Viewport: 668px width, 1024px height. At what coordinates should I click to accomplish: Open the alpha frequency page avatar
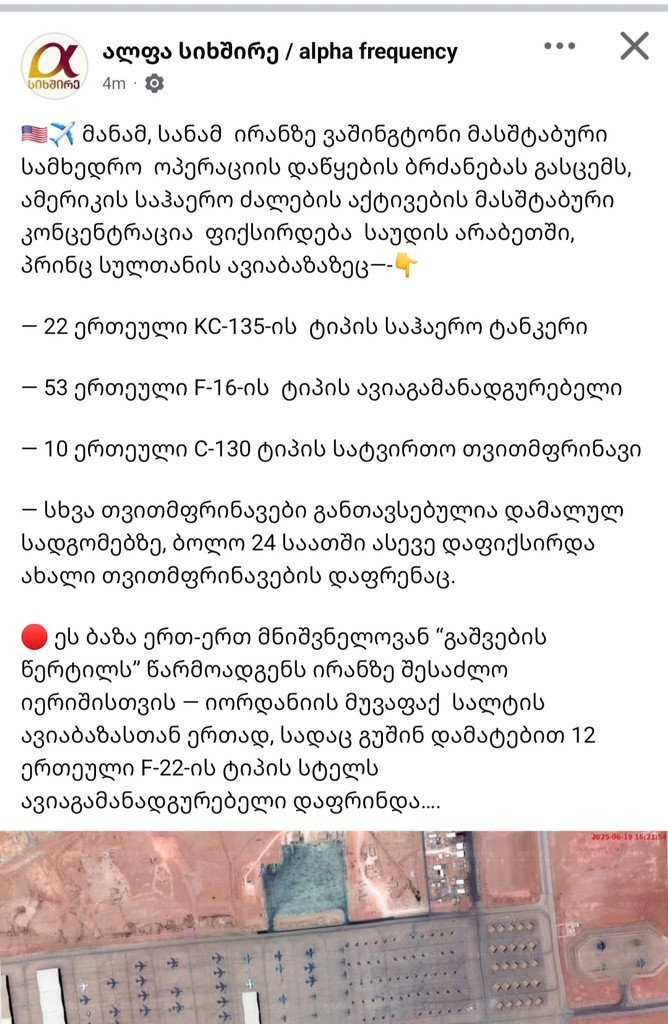click(54, 66)
